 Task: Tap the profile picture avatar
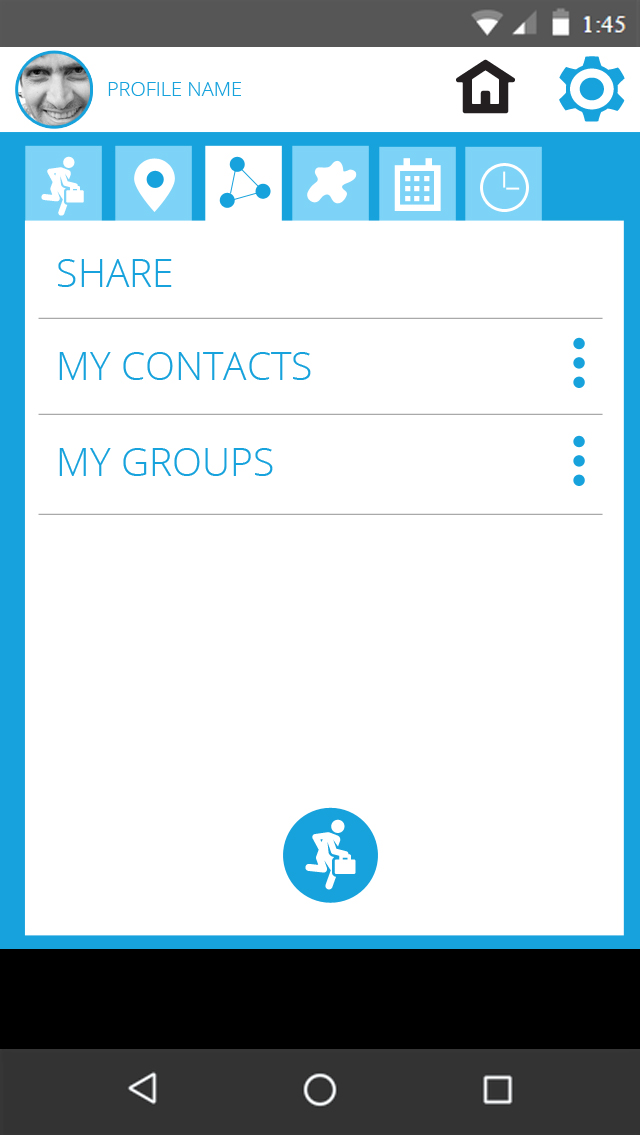pos(54,90)
